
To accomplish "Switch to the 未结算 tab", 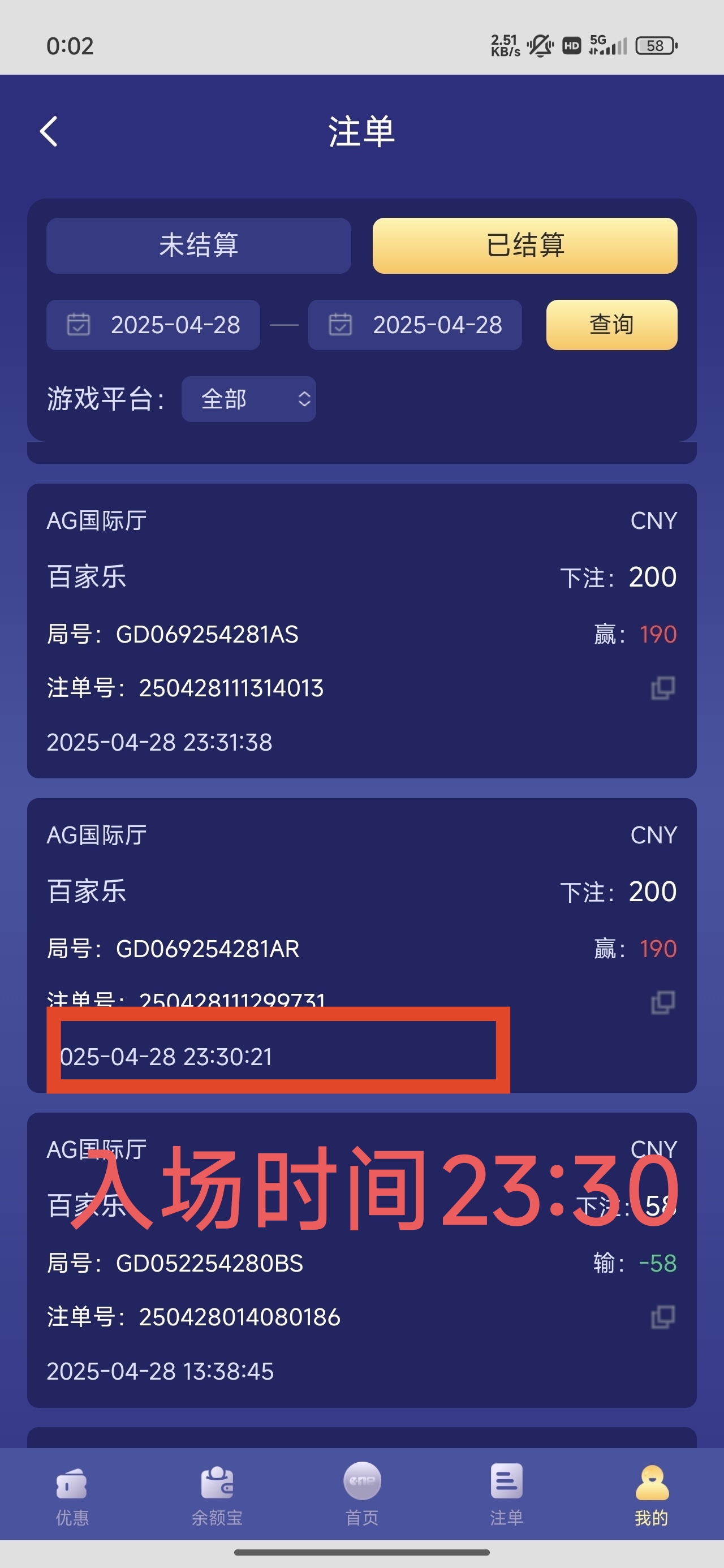I will coord(199,245).
